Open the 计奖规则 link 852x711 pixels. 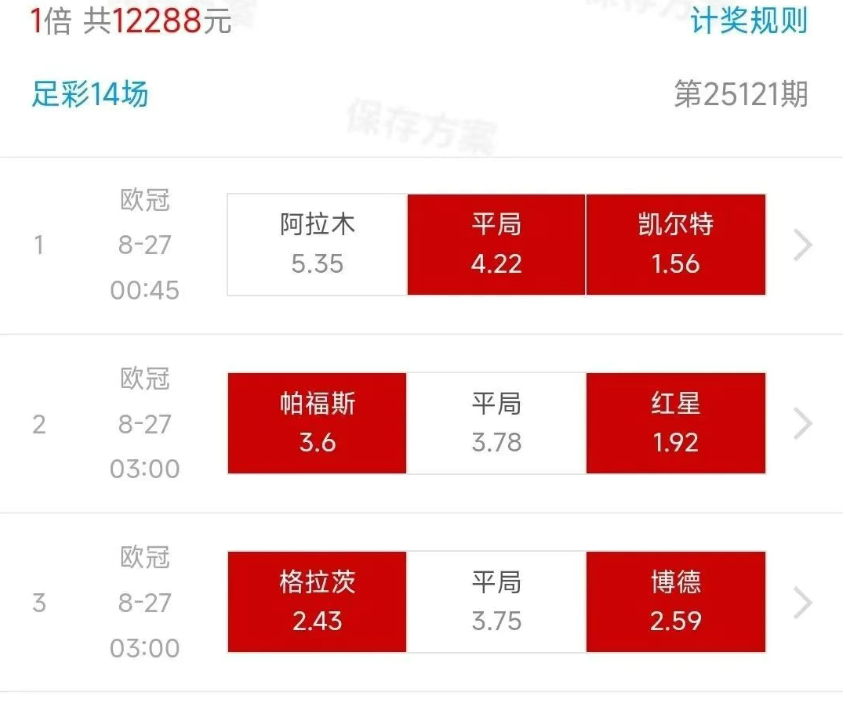click(x=748, y=21)
